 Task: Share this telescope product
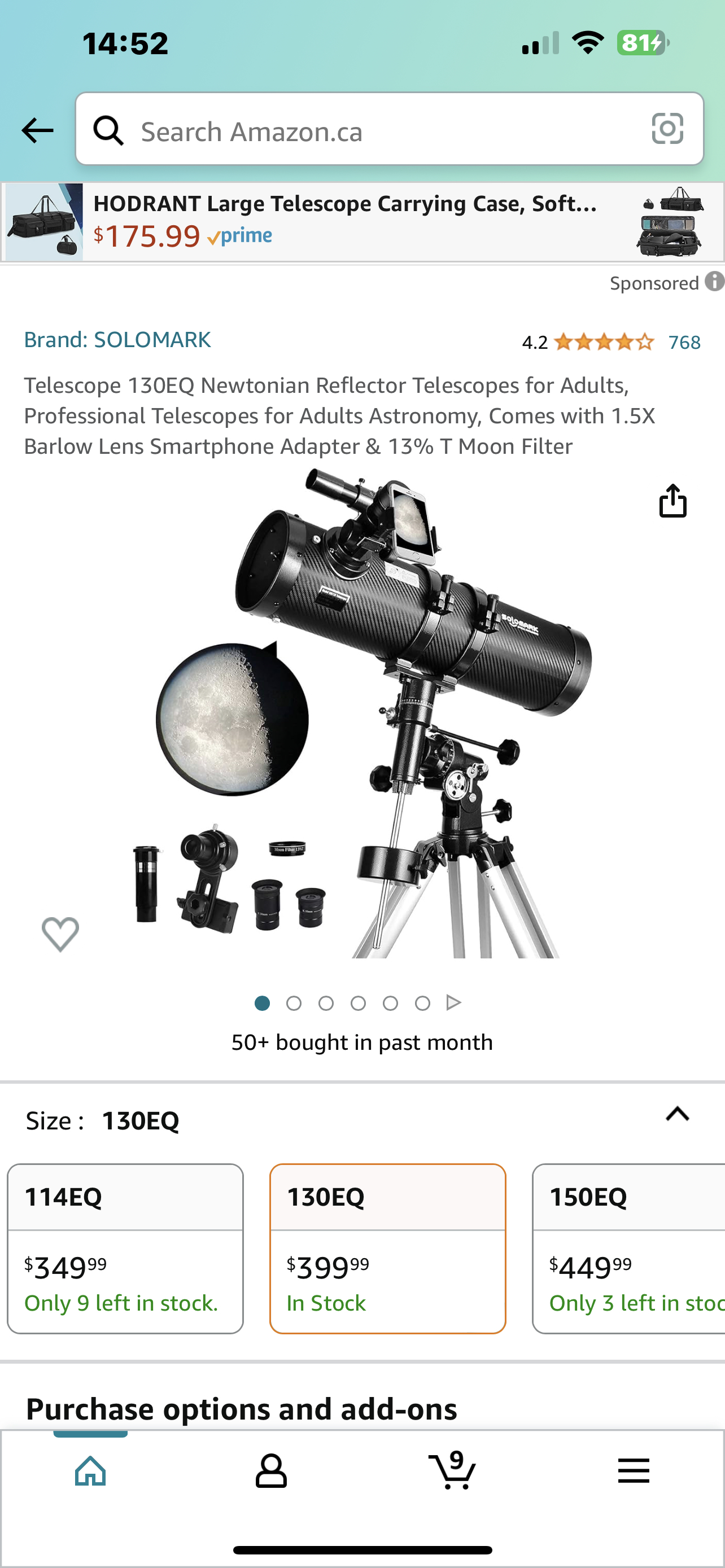click(672, 501)
